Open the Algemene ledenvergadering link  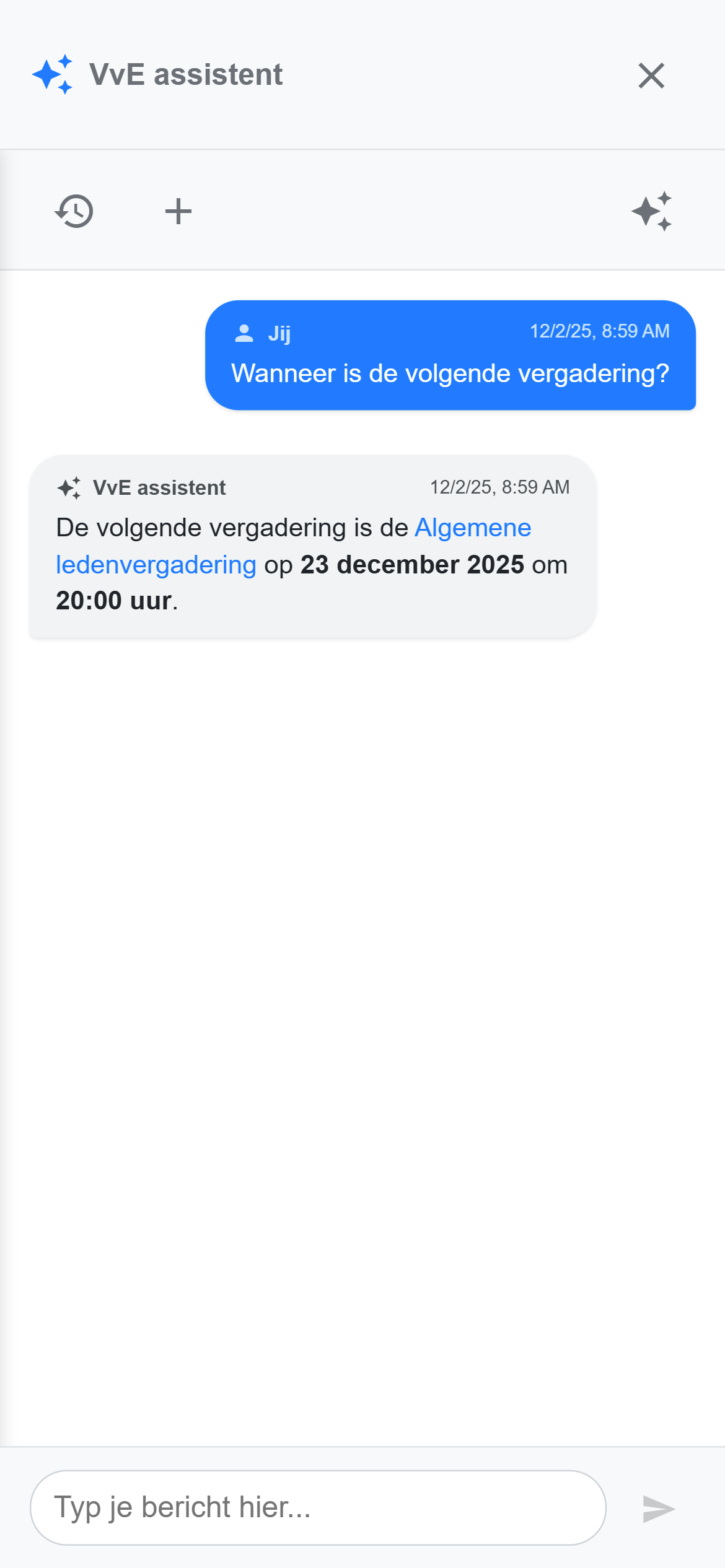click(x=472, y=528)
